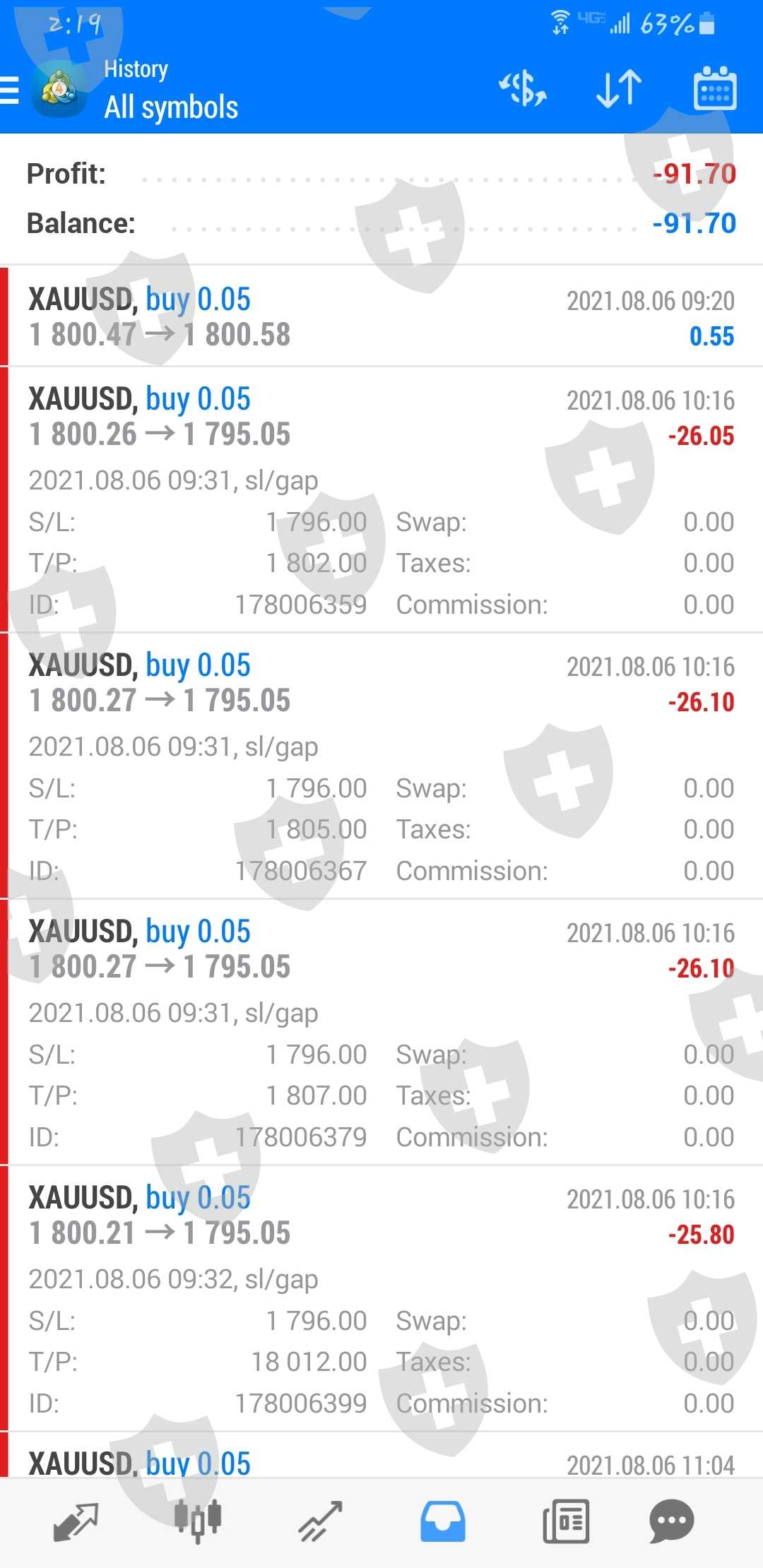763x1568 pixels.
Task: Collapse the trade with ID 178006379
Action: (381, 949)
